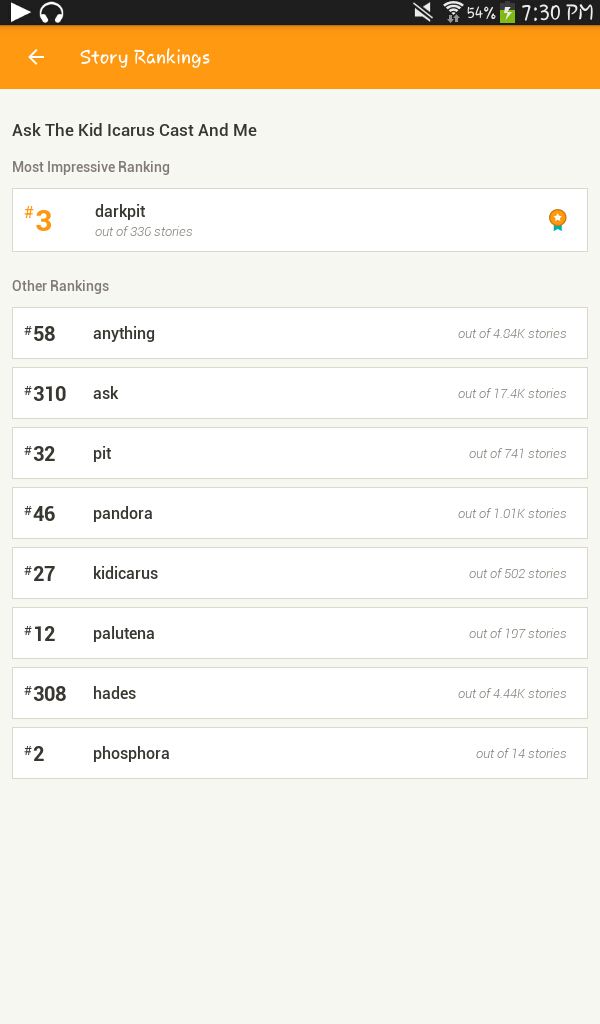The width and height of the screenshot is (600, 1024).
Task: Select the ask ranking row
Action: pyautogui.click(x=300, y=393)
